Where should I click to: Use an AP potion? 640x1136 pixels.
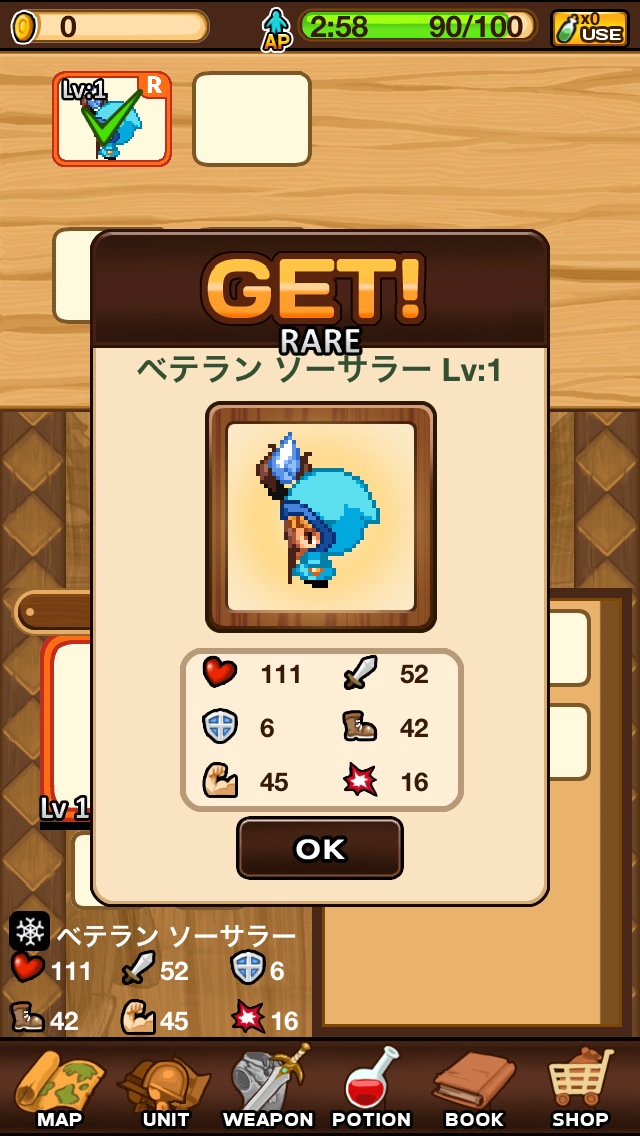coord(589,28)
